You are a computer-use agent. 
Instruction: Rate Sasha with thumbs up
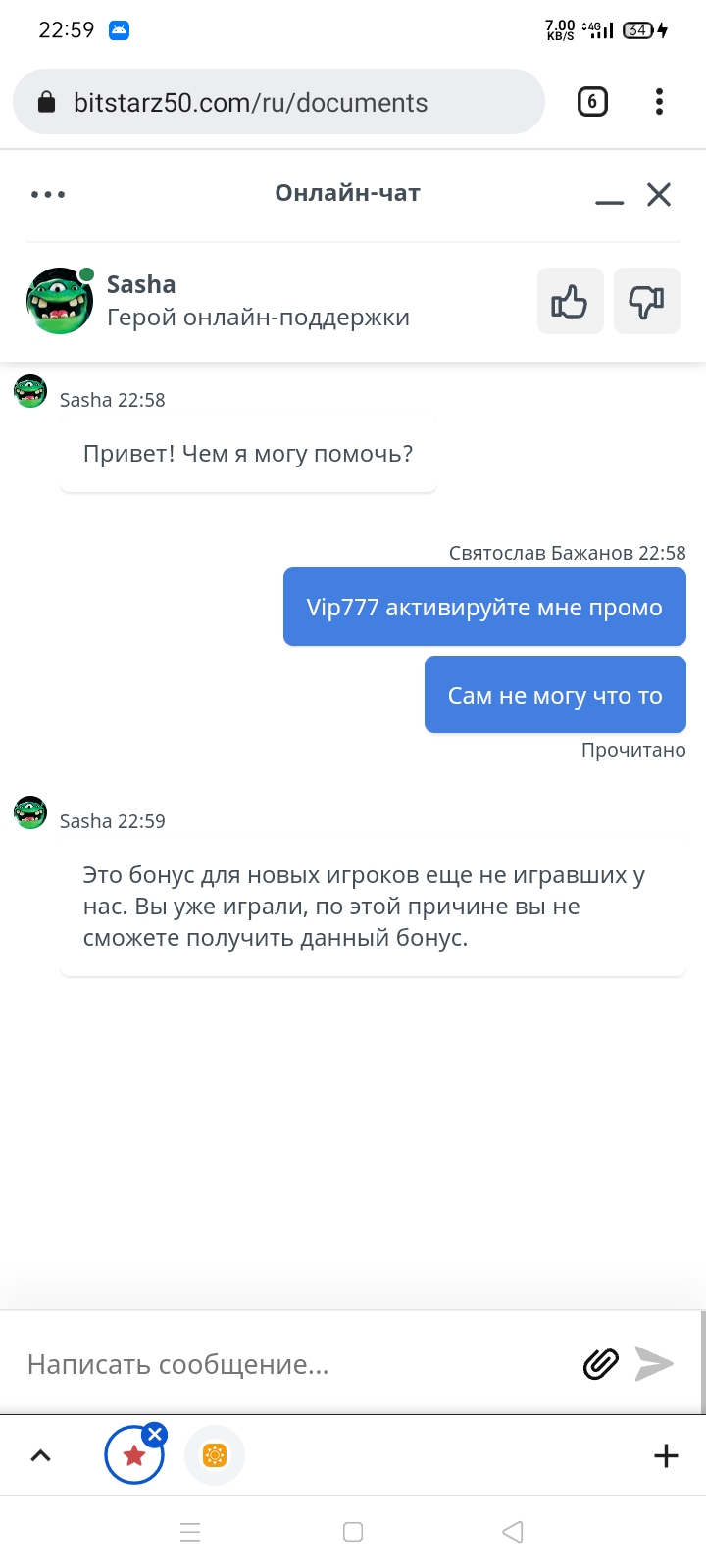pyautogui.click(x=570, y=302)
